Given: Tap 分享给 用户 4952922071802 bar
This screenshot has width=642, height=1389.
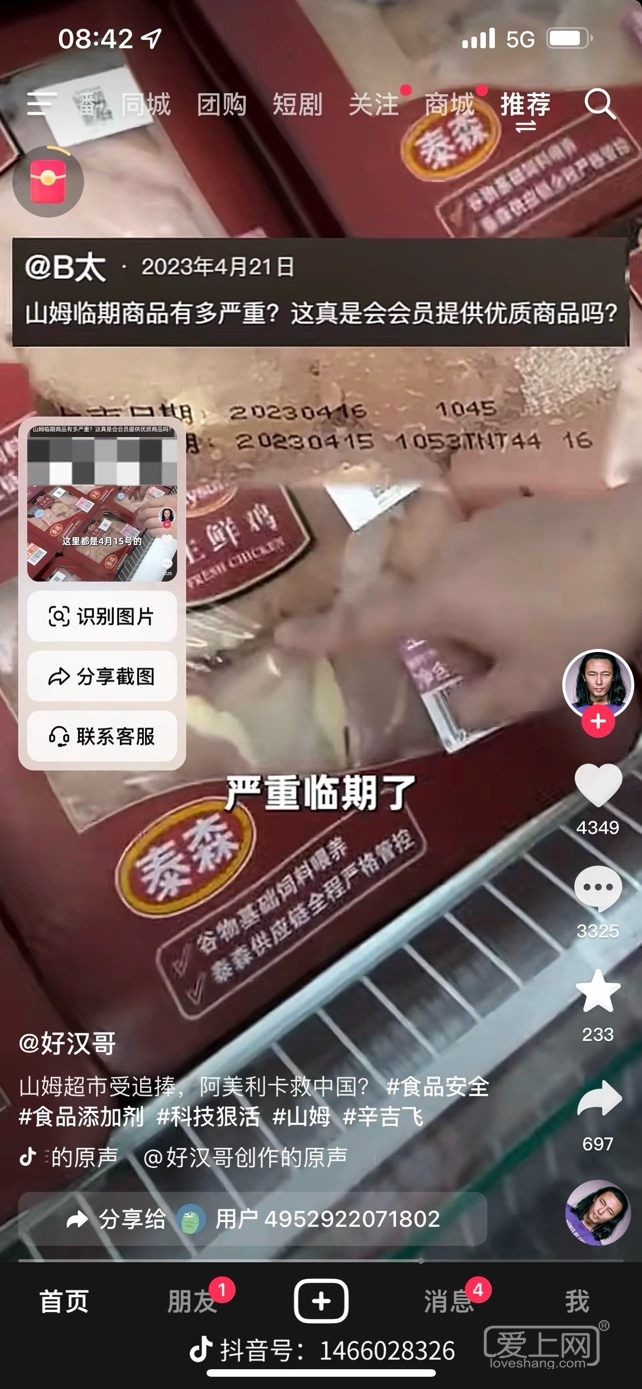Looking at the screenshot, I should coord(252,1219).
